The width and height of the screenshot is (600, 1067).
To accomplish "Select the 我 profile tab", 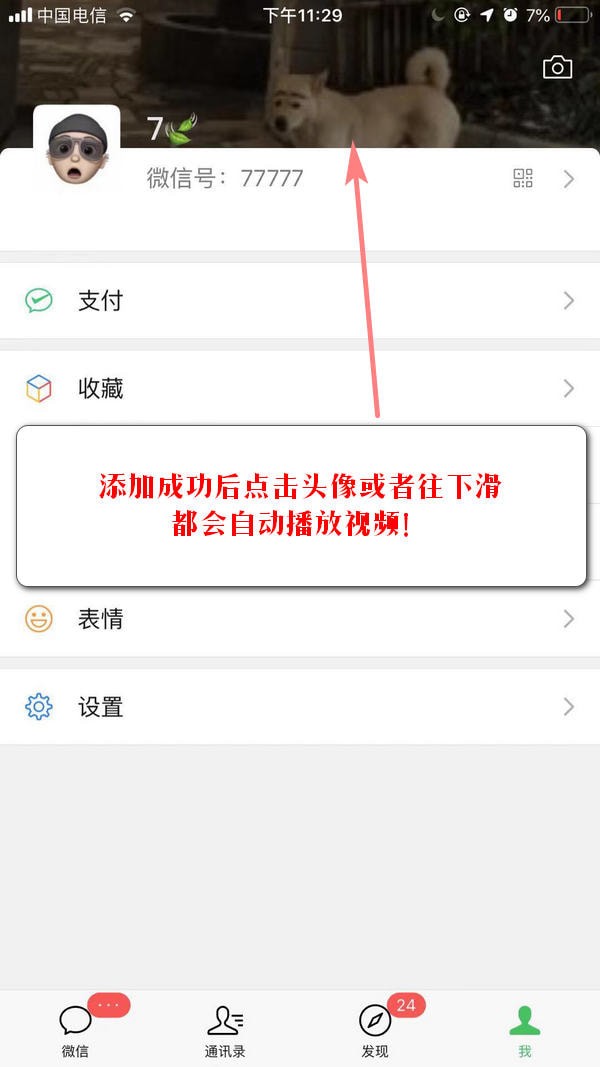I will (524, 1029).
